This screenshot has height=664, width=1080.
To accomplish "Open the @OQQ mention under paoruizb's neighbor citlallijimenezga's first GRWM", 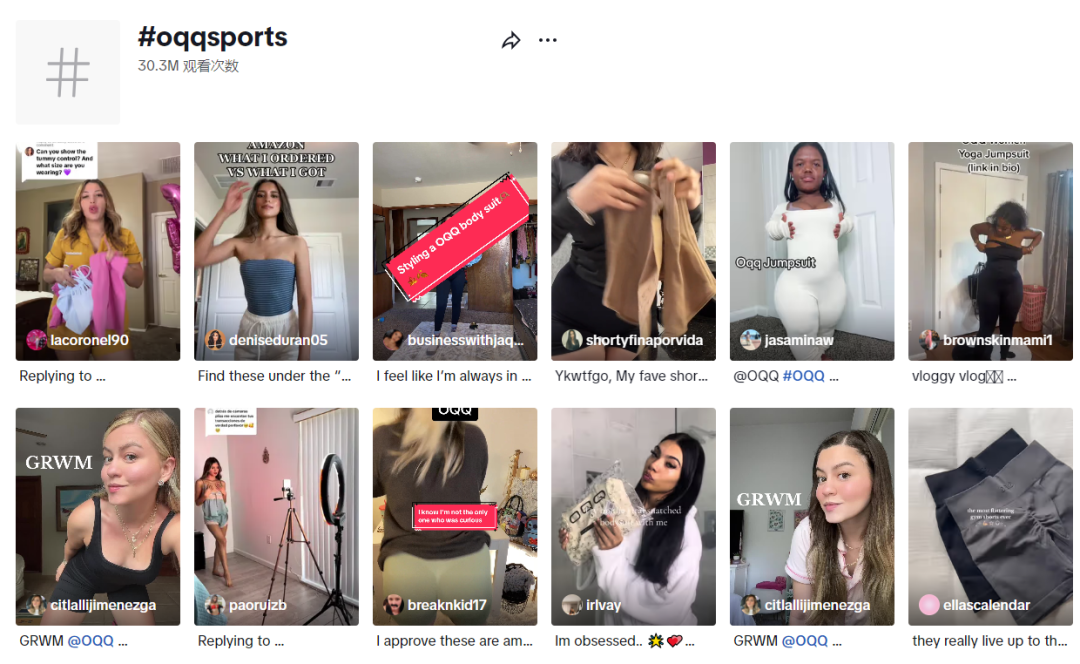I will click(90, 641).
